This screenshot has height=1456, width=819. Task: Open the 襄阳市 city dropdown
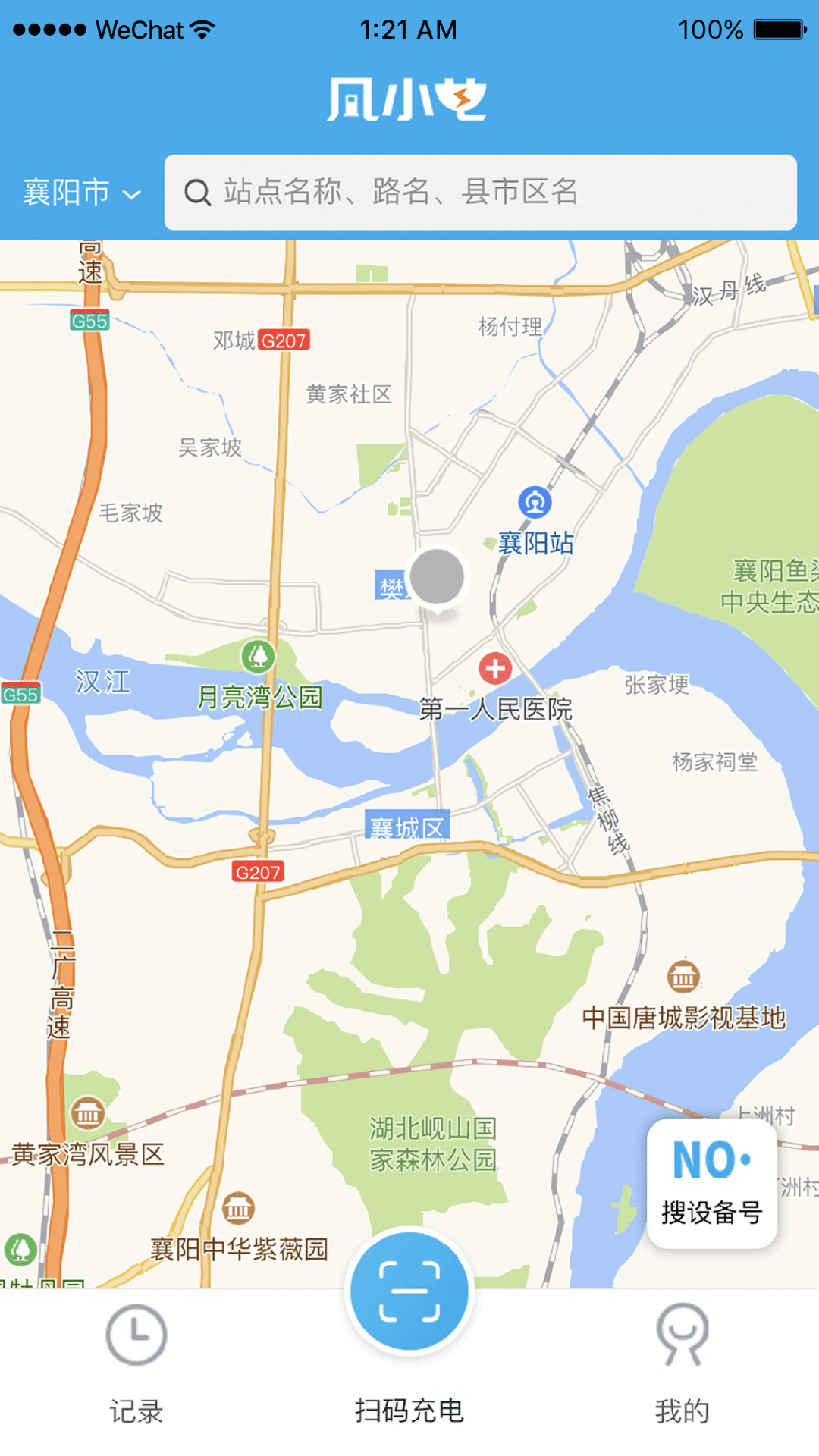[x=81, y=193]
